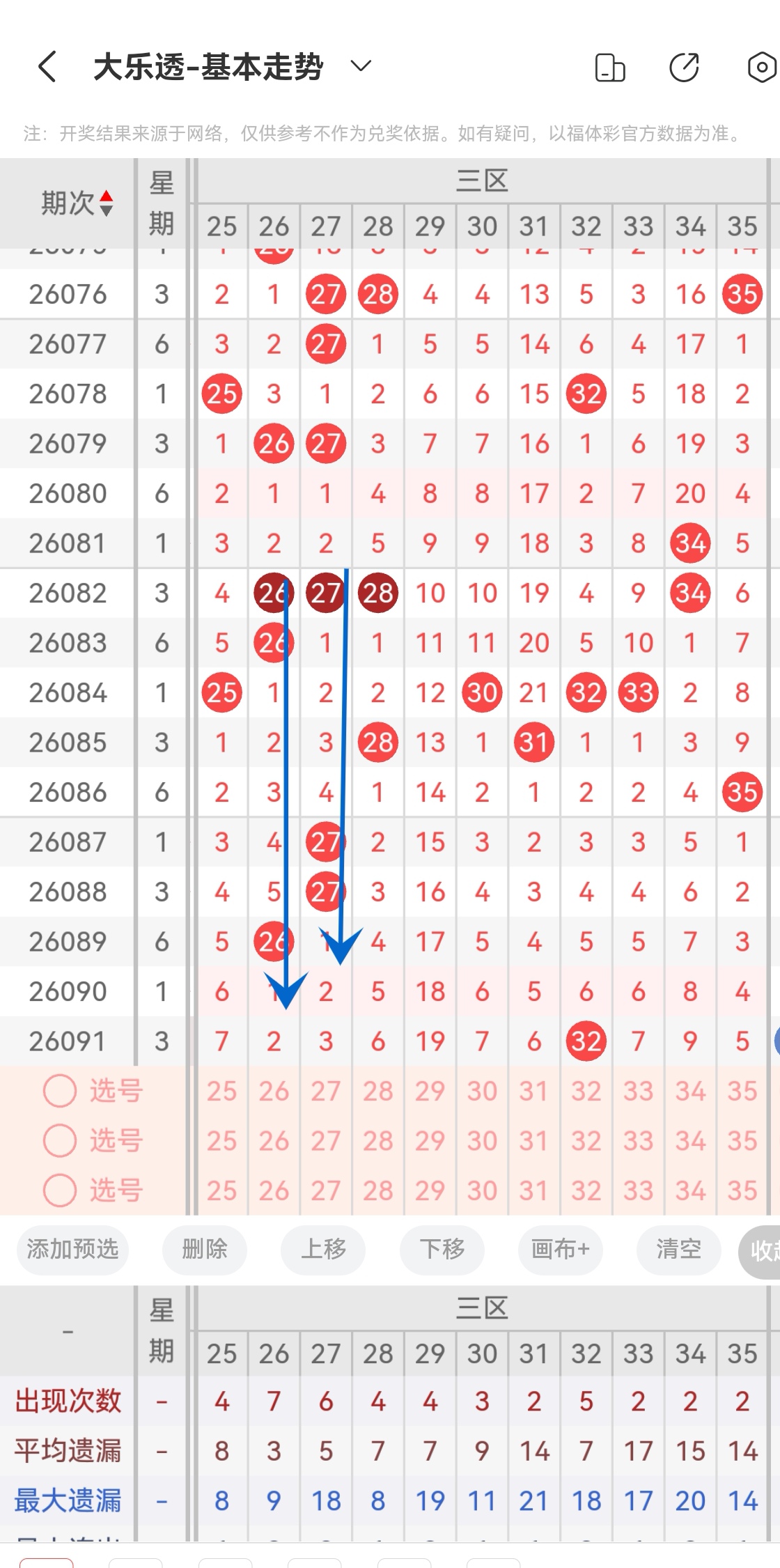780x1568 pixels.
Task: Select number 32 in first 选号 row
Action: pyautogui.click(x=586, y=1091)
